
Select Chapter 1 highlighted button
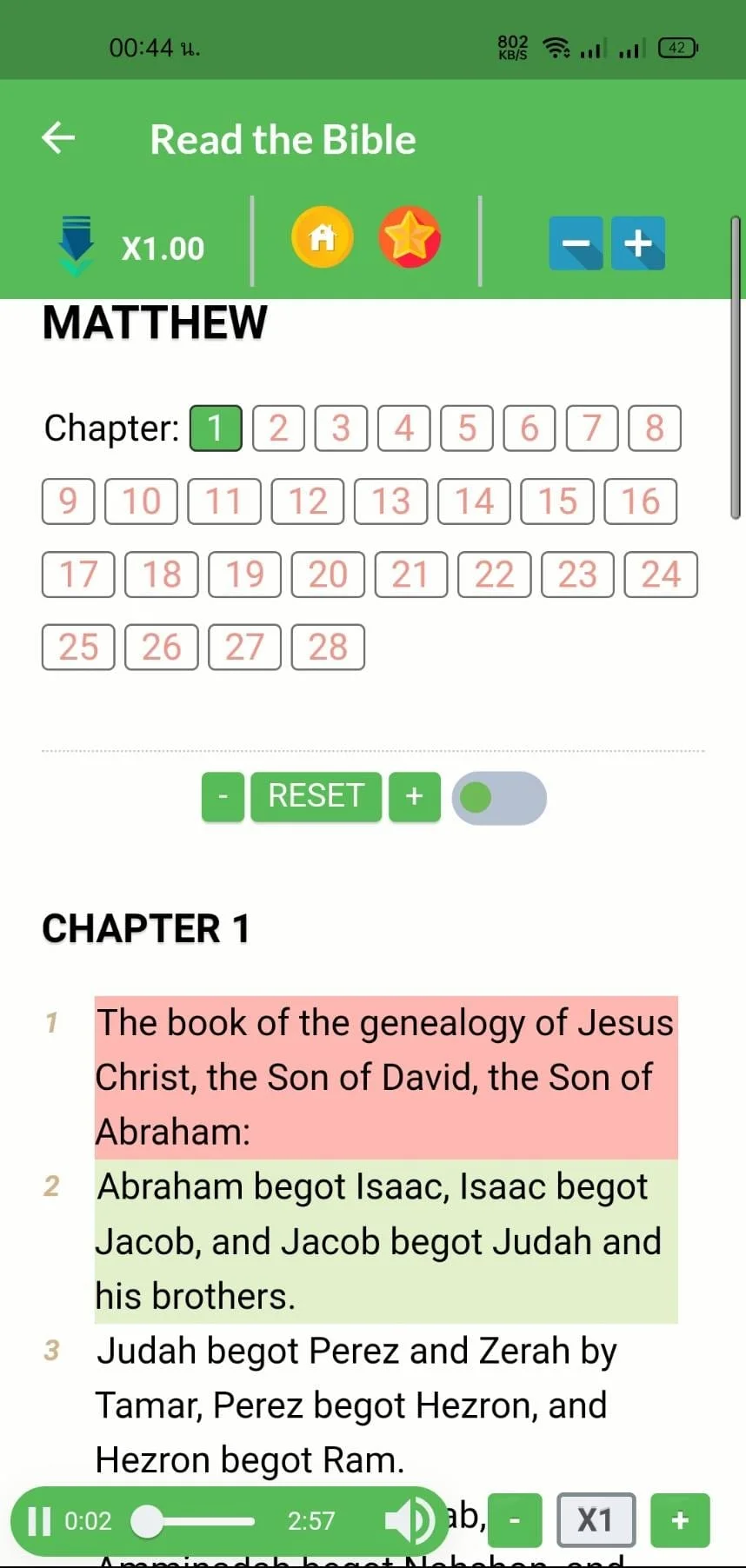pyautogui.click(x=215, y=428)
